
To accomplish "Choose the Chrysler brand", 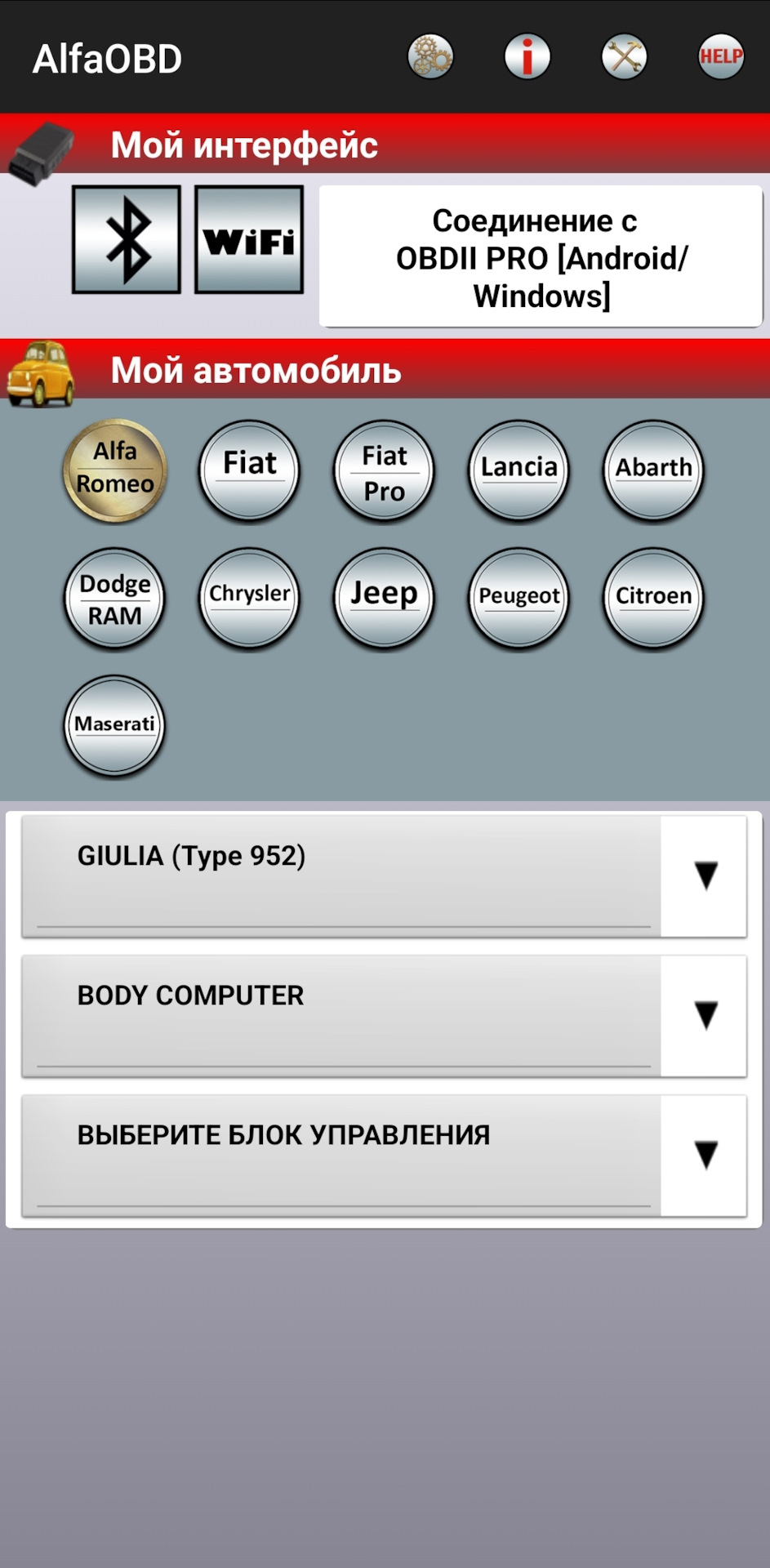I will [250, 598].
